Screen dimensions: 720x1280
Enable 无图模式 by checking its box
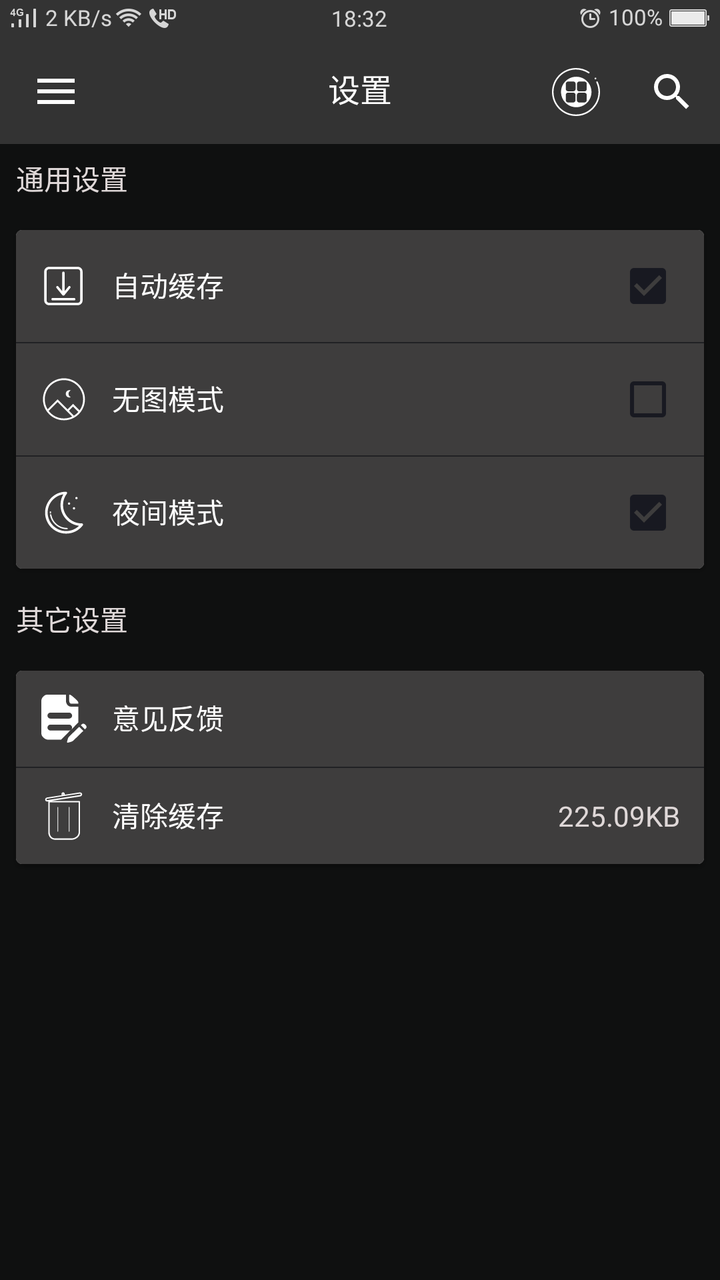click(x=646, y=399)
